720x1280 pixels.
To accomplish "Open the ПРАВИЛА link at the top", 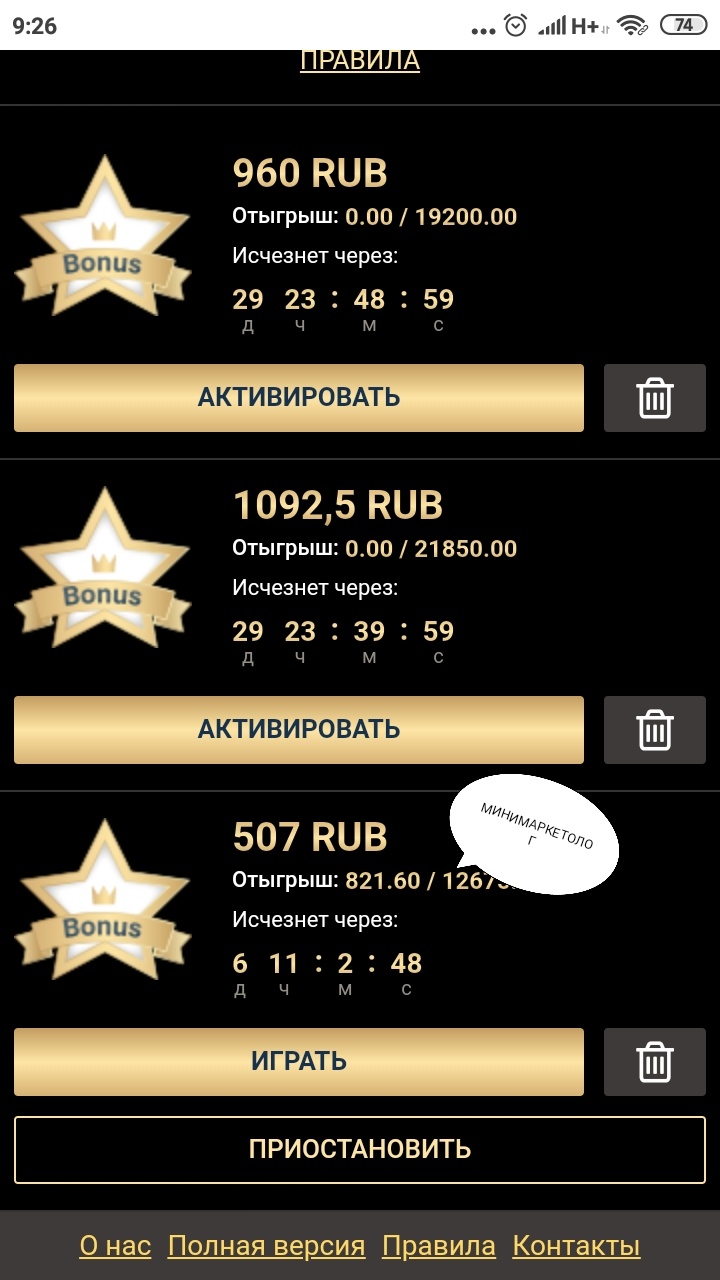I will pyautogui.click(x=360, y=60).
